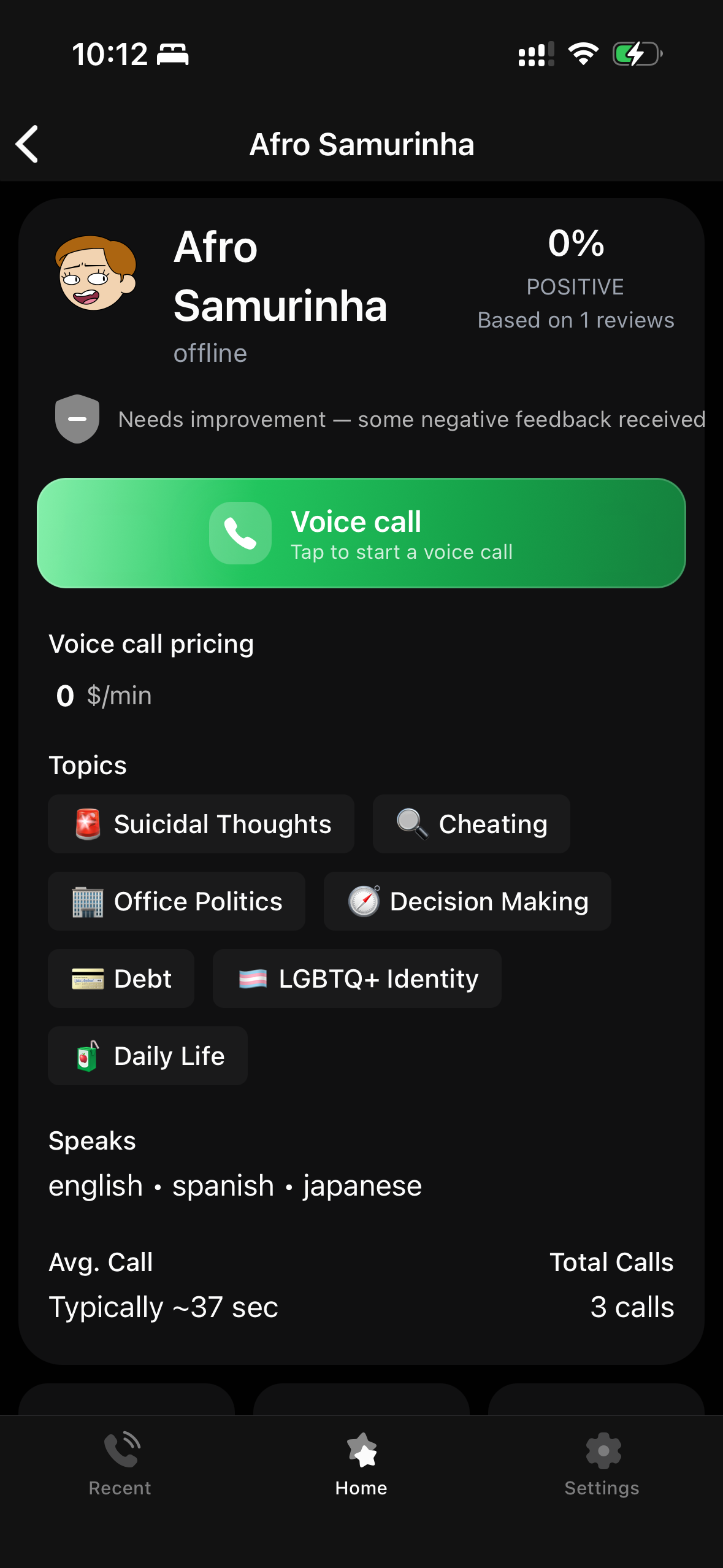723x1568 pixels.
Task: Click the phone icon inside Voice call button
Action: pyautogui.click(x=240, y=533)
